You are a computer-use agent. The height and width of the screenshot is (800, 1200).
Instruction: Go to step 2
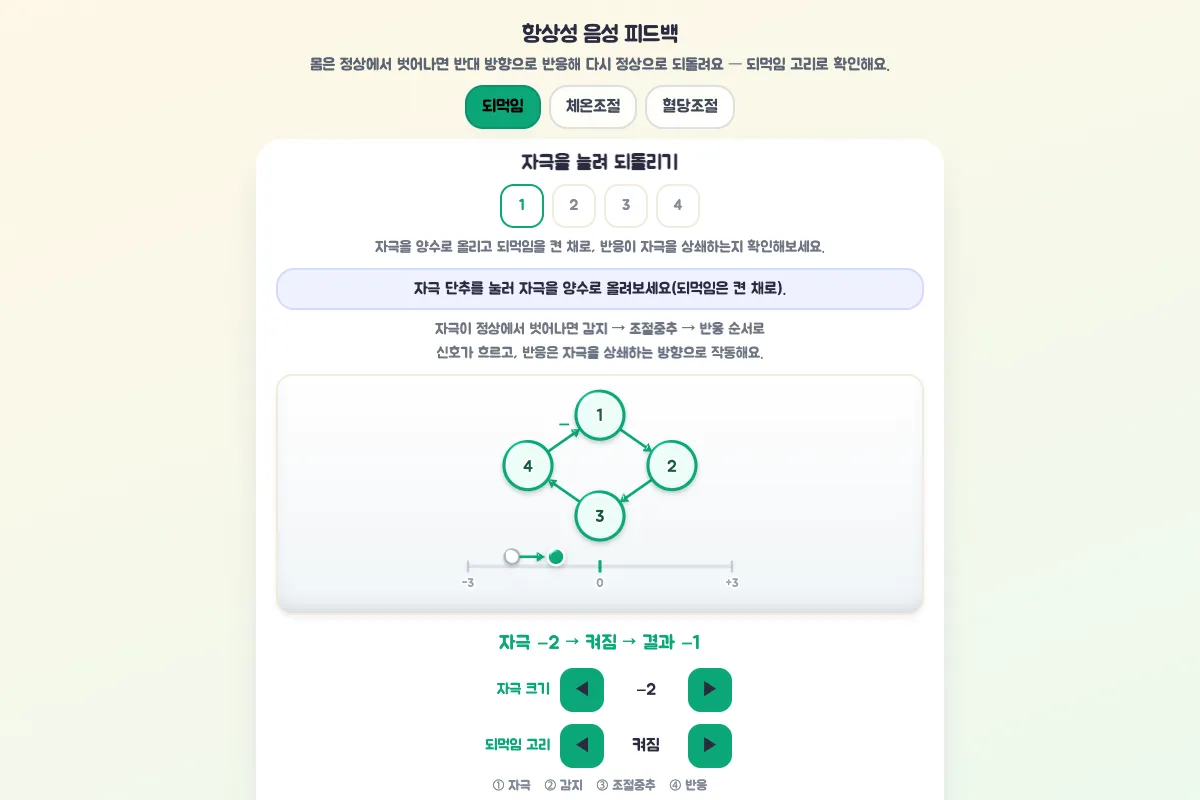[574, 206]
